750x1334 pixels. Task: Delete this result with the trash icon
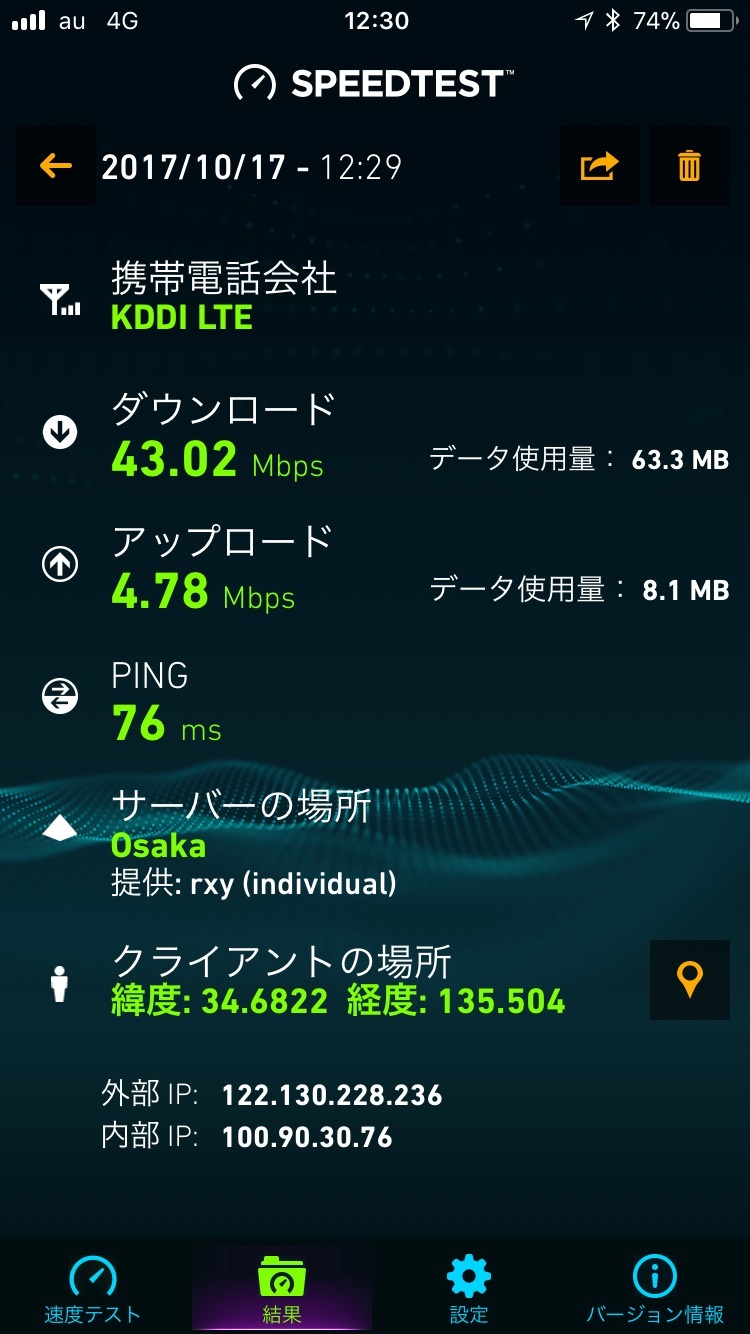tap(689, 166)
